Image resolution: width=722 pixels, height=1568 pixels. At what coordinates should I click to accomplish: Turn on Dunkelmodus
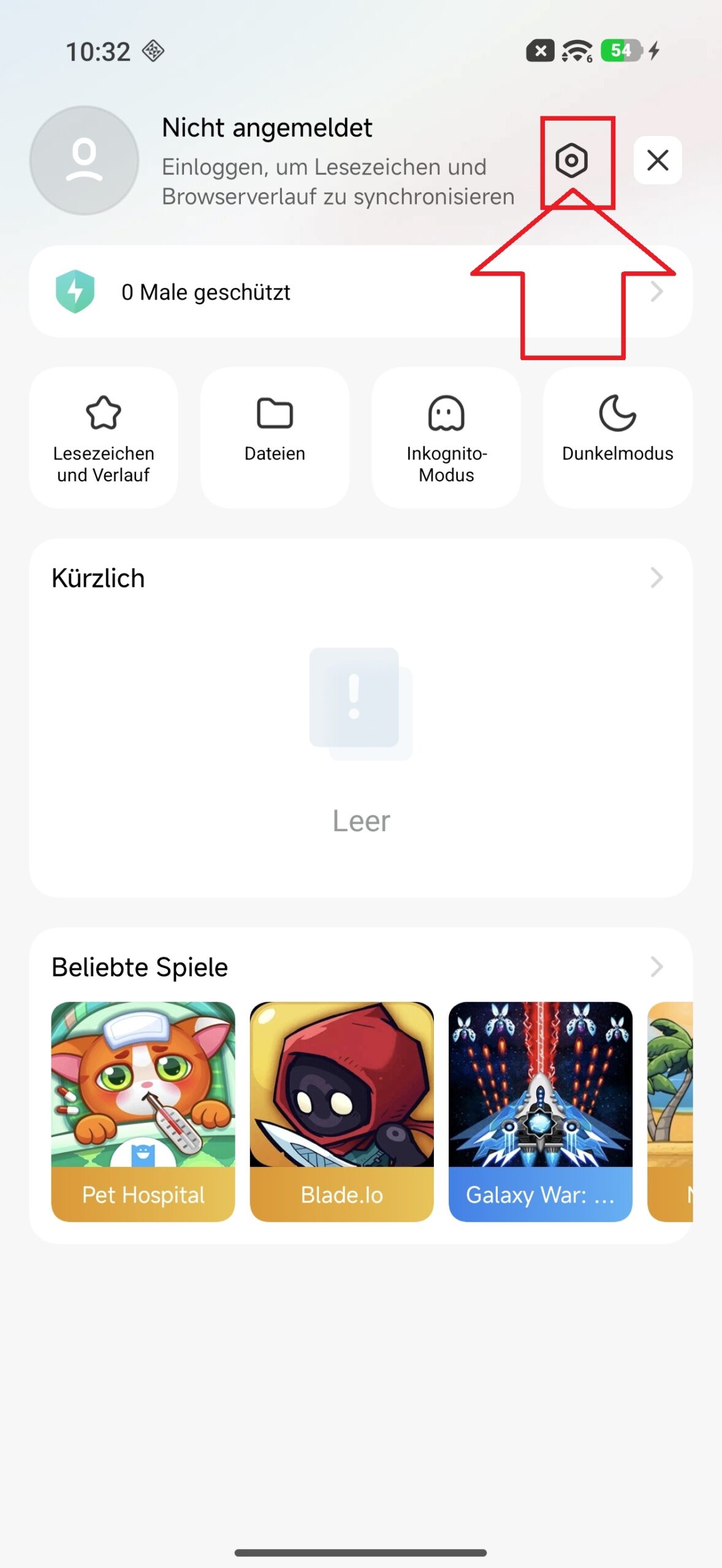coord(617,437)
